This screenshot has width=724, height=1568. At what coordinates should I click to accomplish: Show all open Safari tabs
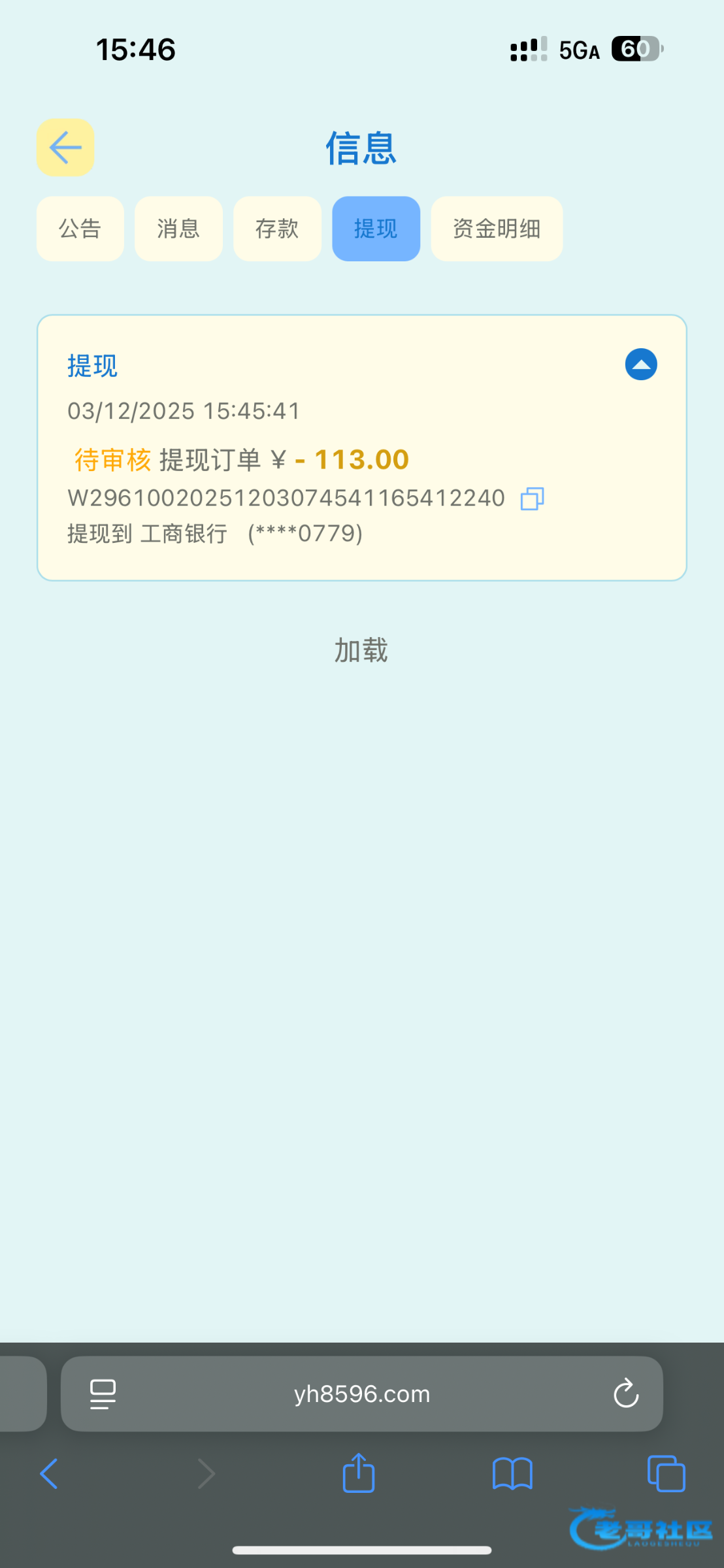[x=666, y=1474]
